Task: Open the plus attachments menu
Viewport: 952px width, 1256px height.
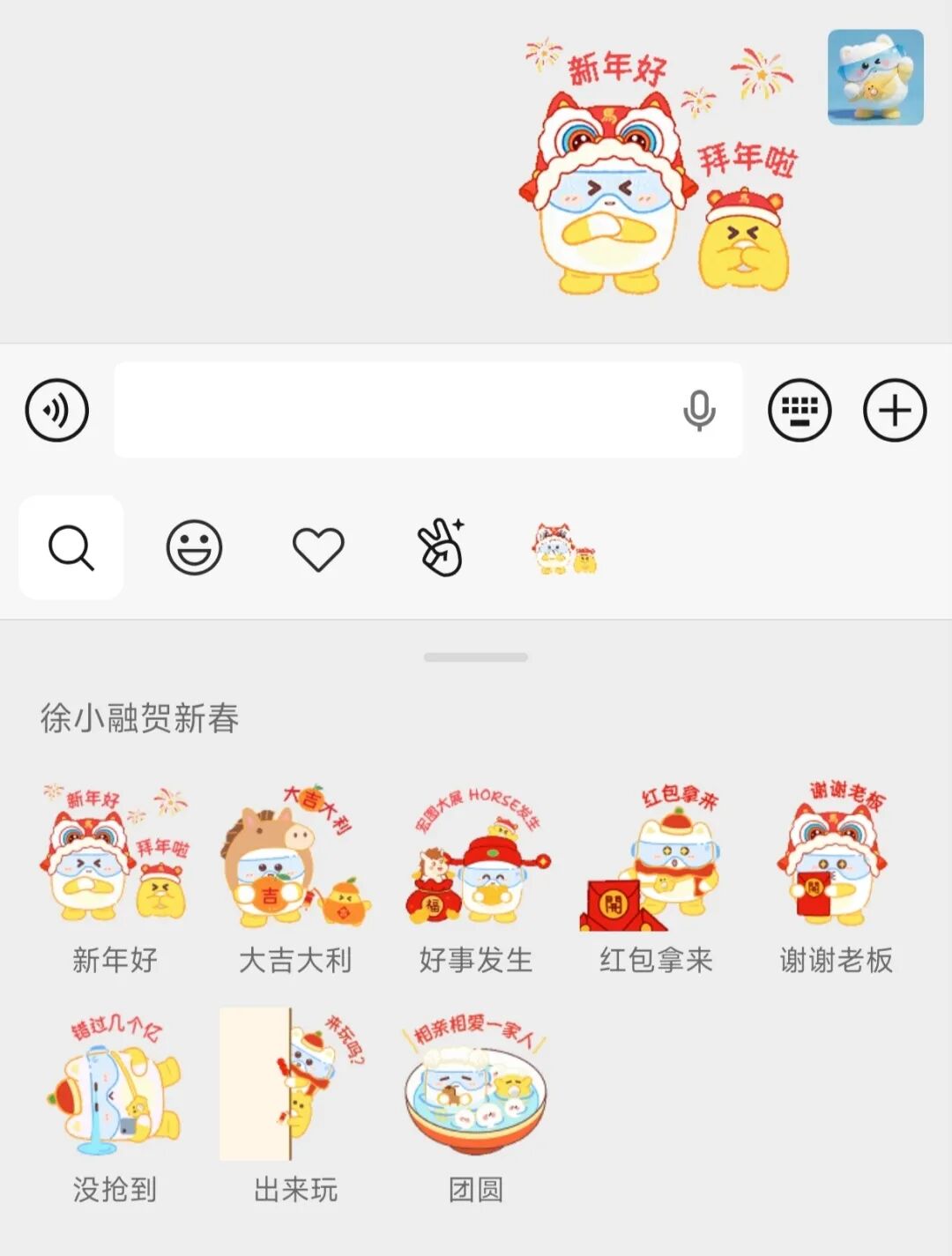Action: pyautogui.click(x=895, y=411)
